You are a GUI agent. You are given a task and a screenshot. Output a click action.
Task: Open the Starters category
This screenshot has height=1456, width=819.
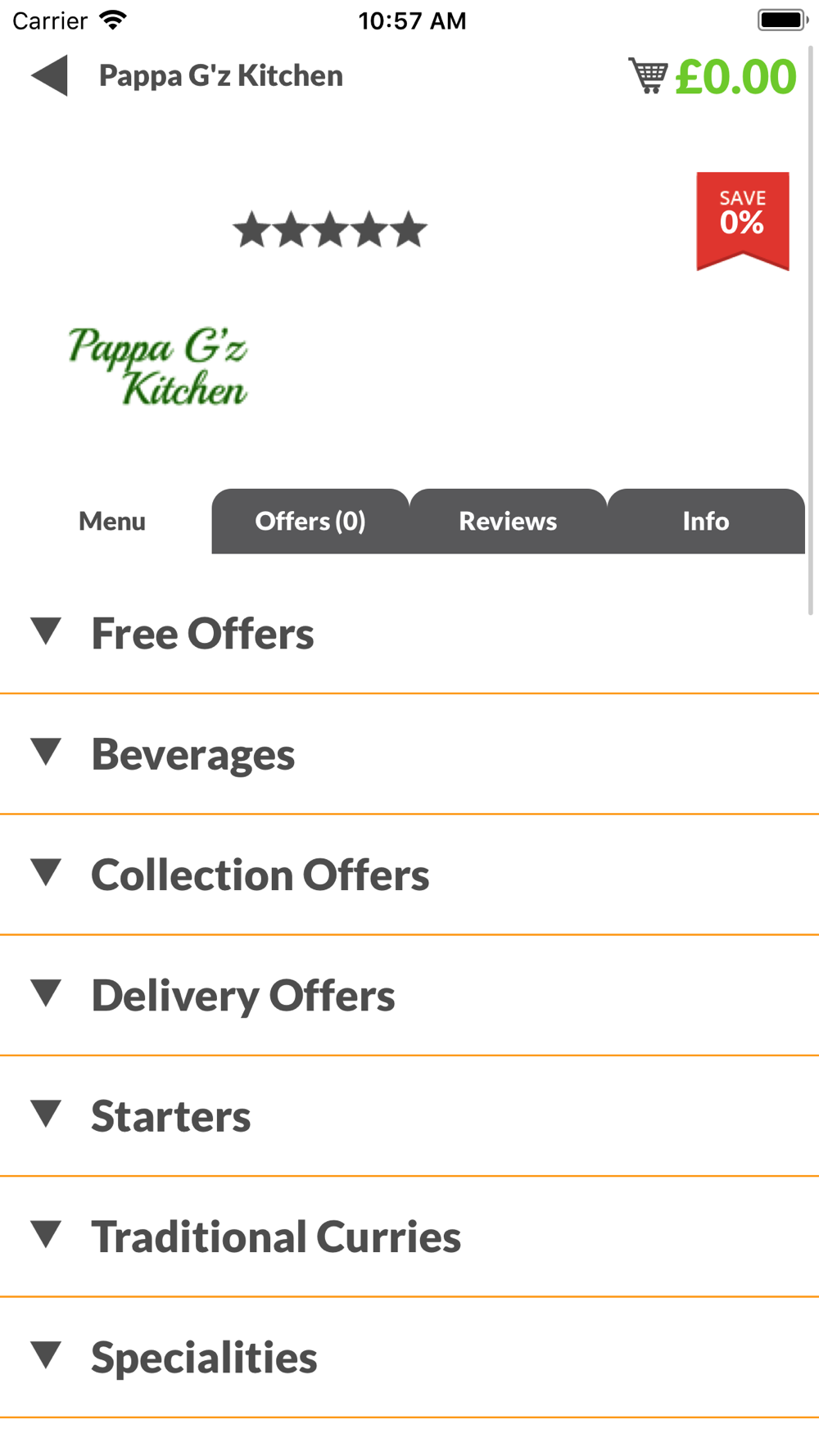tap(409, 1116)
